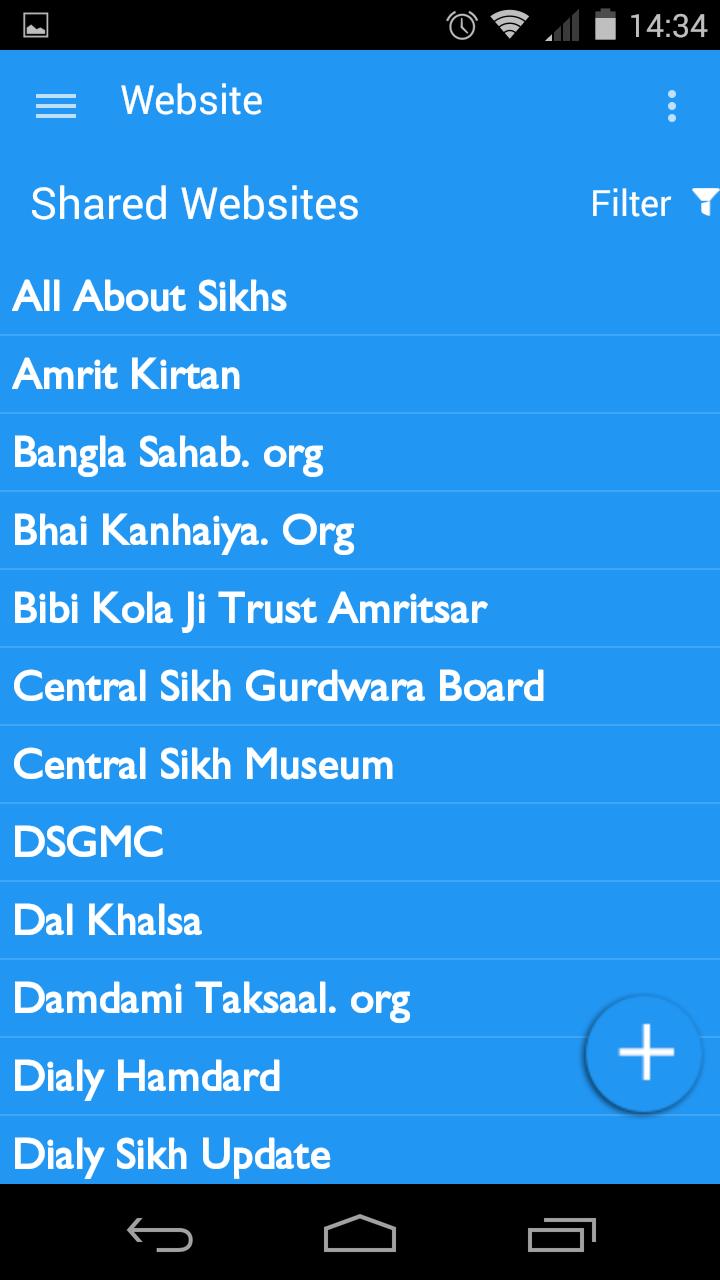720x1280 pixels.
Task: Open the Dialy Sikh Update entry
Action: point(171,1155)
